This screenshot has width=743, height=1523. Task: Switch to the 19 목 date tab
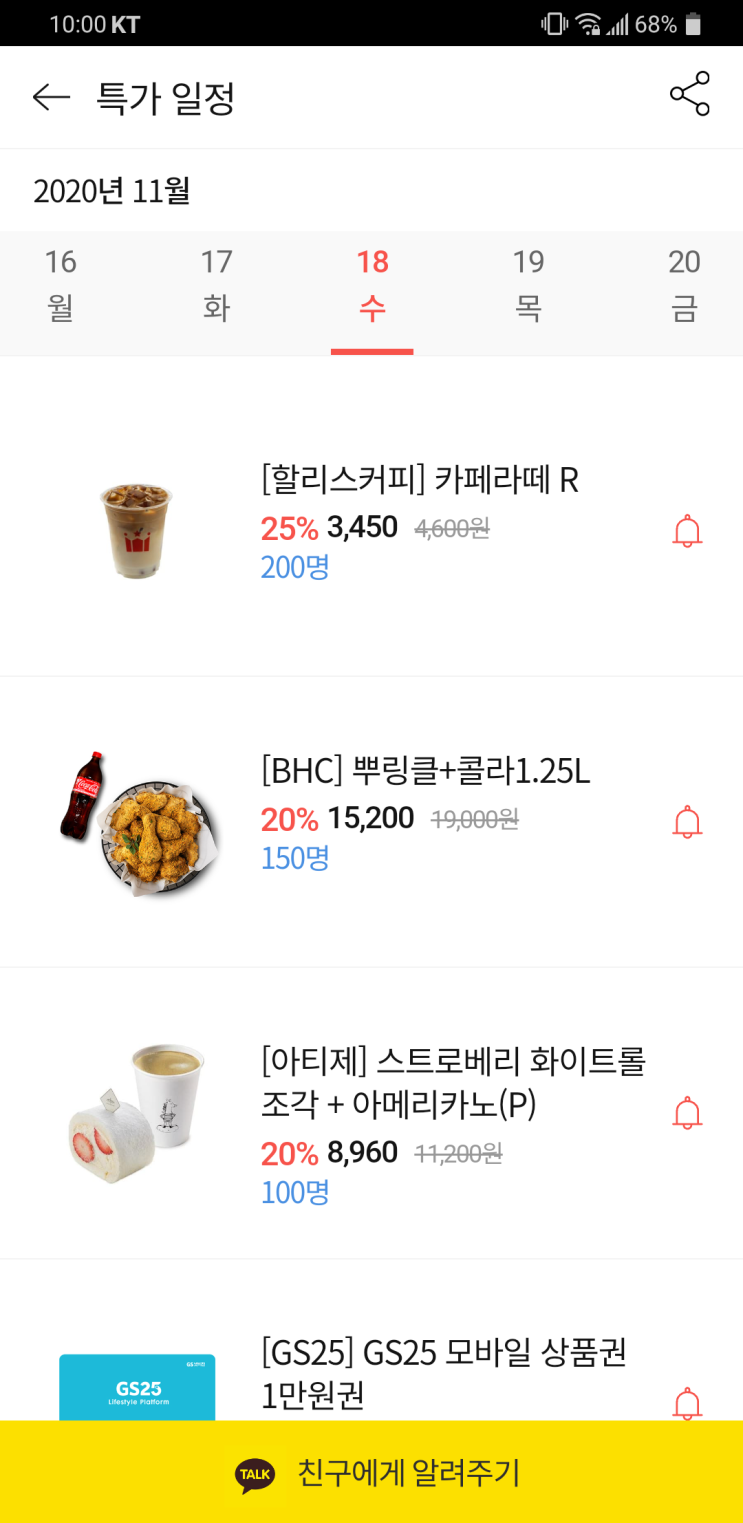[x=528, y=285]
